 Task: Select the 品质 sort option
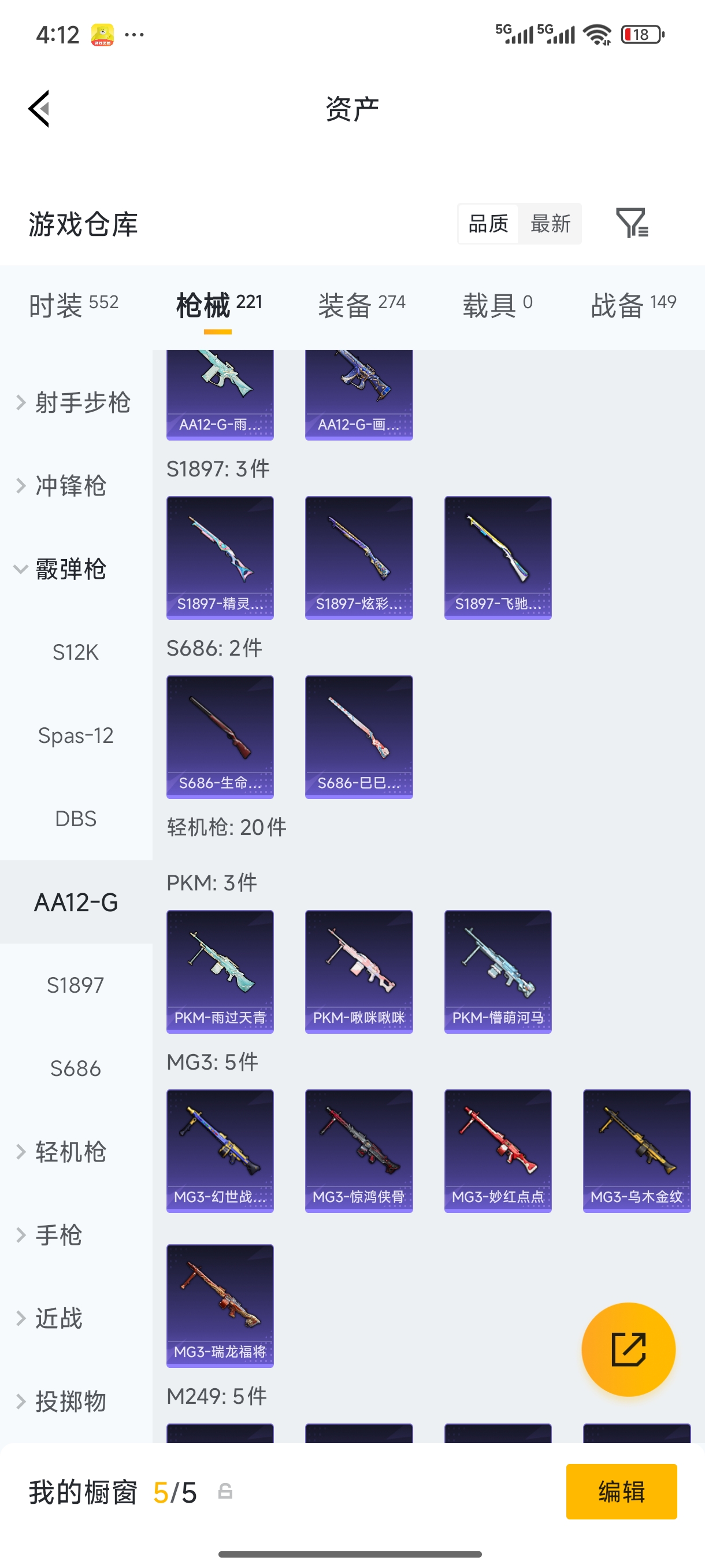pyautogui.click(x=488, y=224)
